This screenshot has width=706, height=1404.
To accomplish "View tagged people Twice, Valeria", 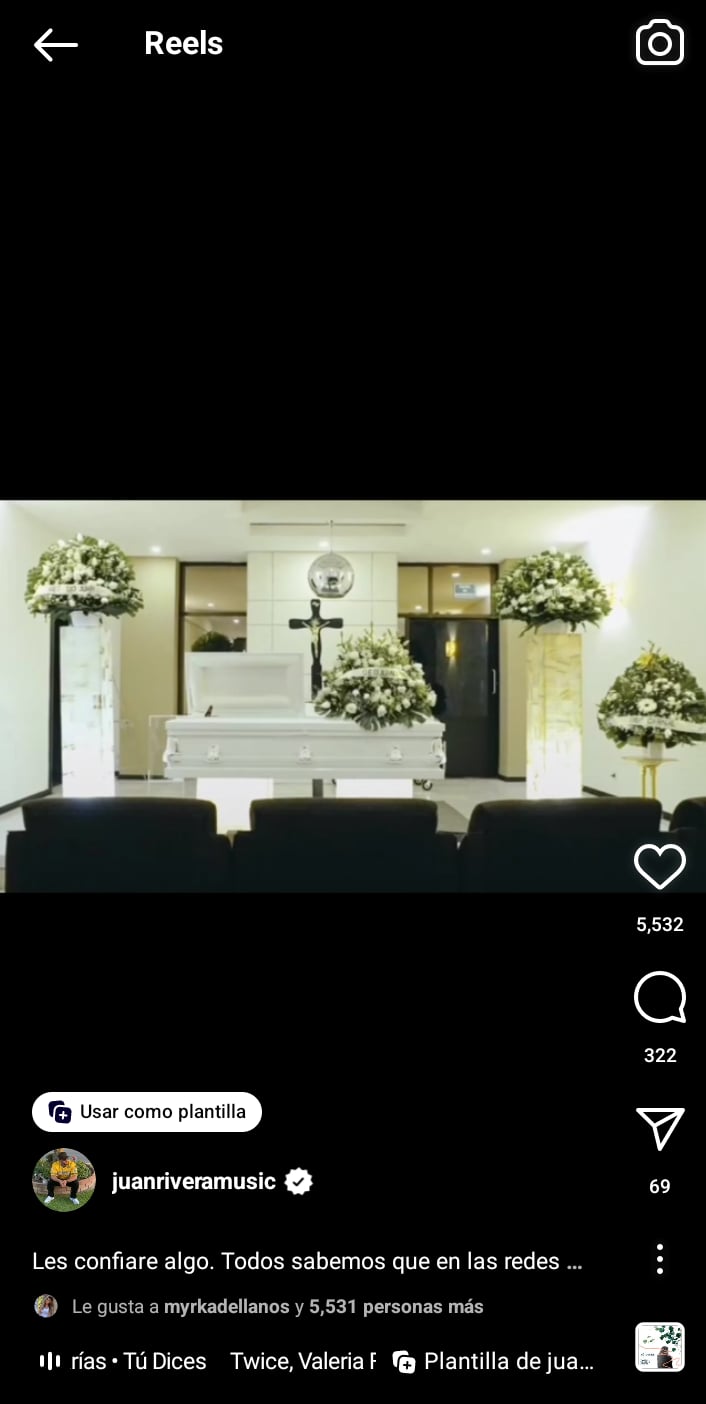I will [302, 1361].
